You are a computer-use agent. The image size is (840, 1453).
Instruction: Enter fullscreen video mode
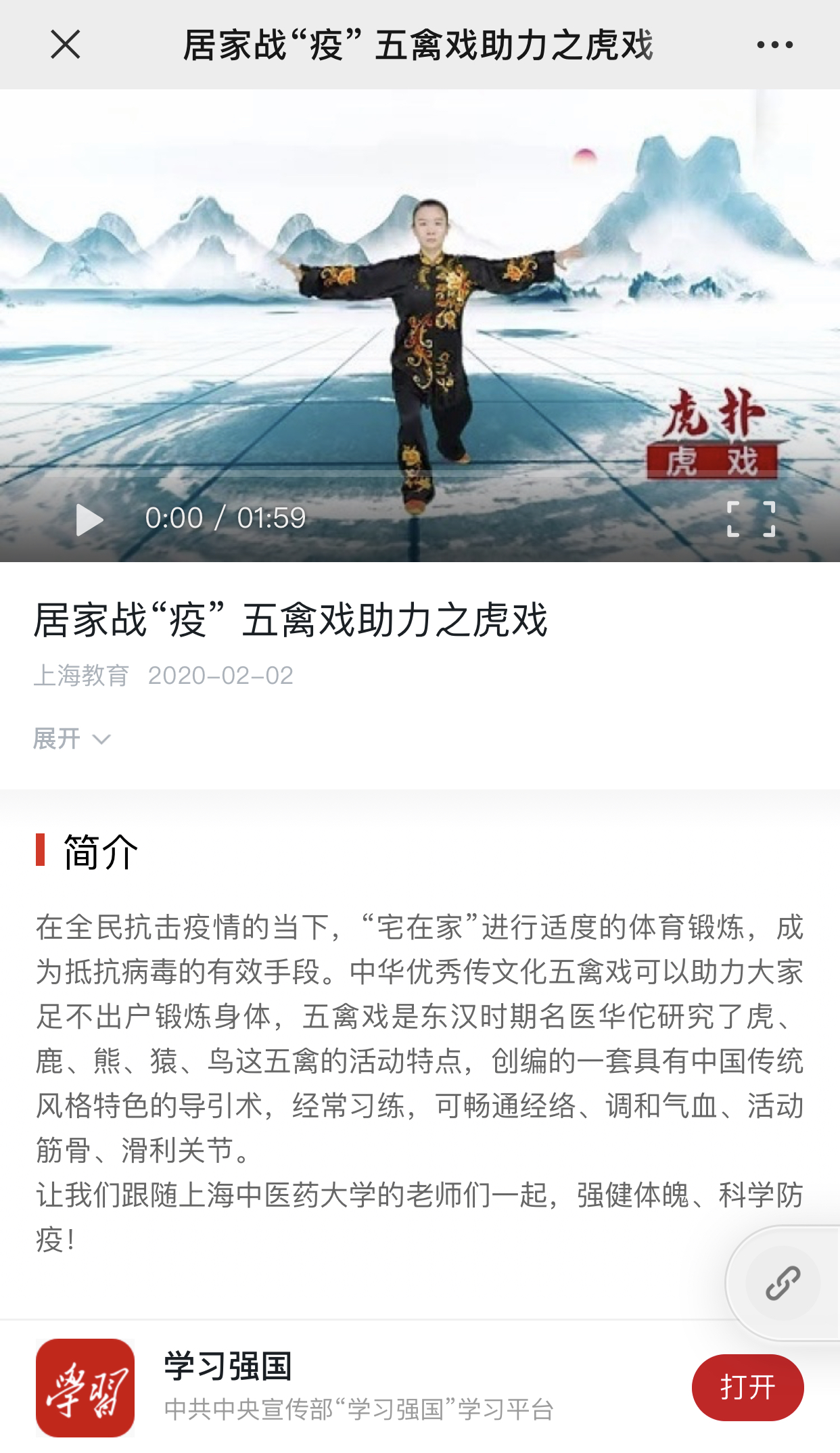(751, 520)
